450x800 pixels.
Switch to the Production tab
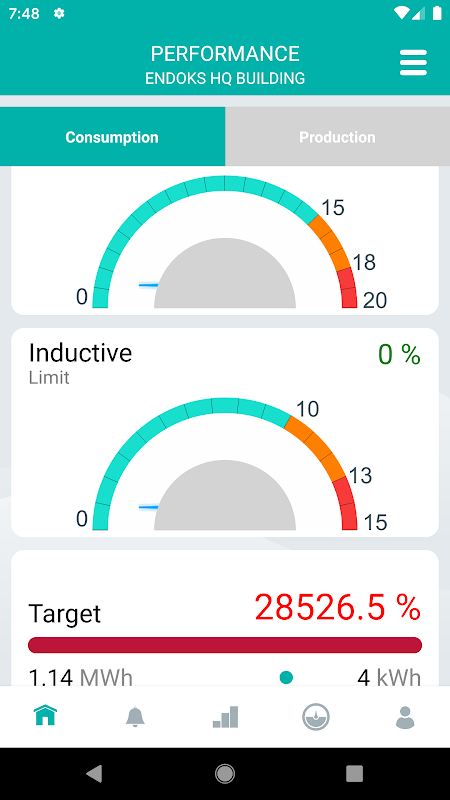point(337,137)
